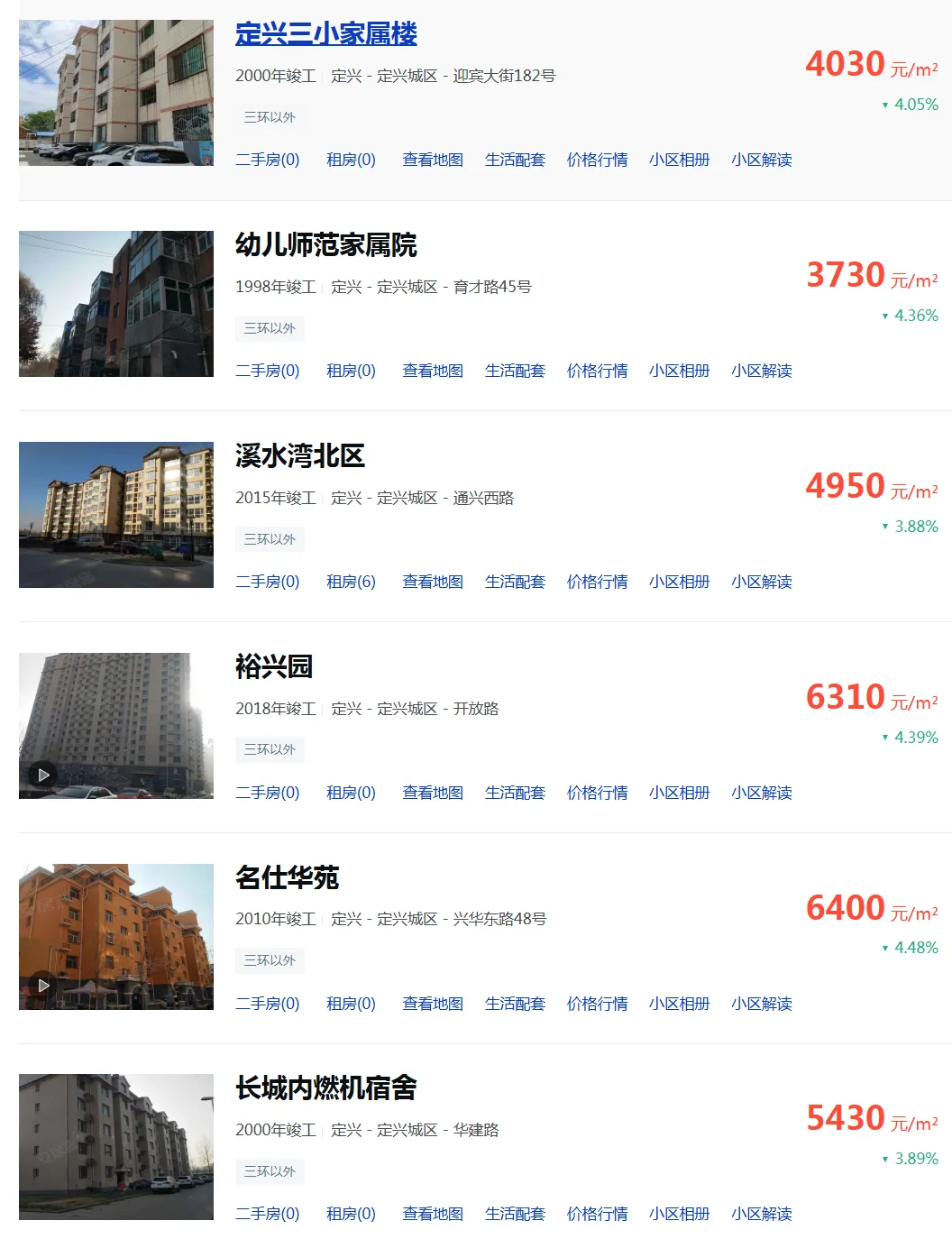This screenshot has height=1239, width=952.
Task: View 查看地图 for 定兴三小家属楼
Action: (x=433, y=160)
